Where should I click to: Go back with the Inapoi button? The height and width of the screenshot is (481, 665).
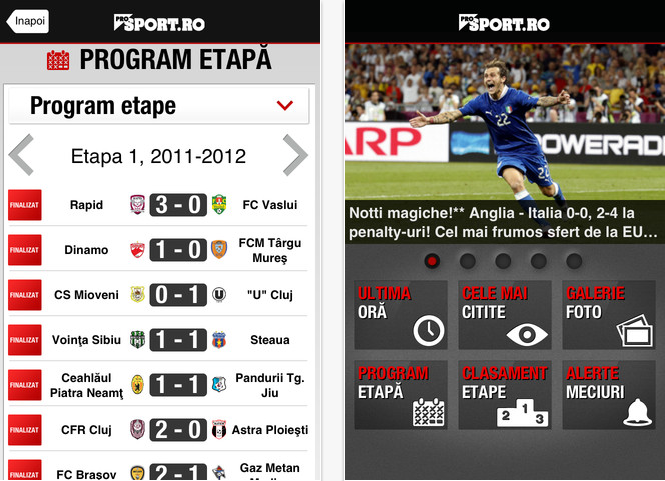pyautogui.click(x=25, y=20)
